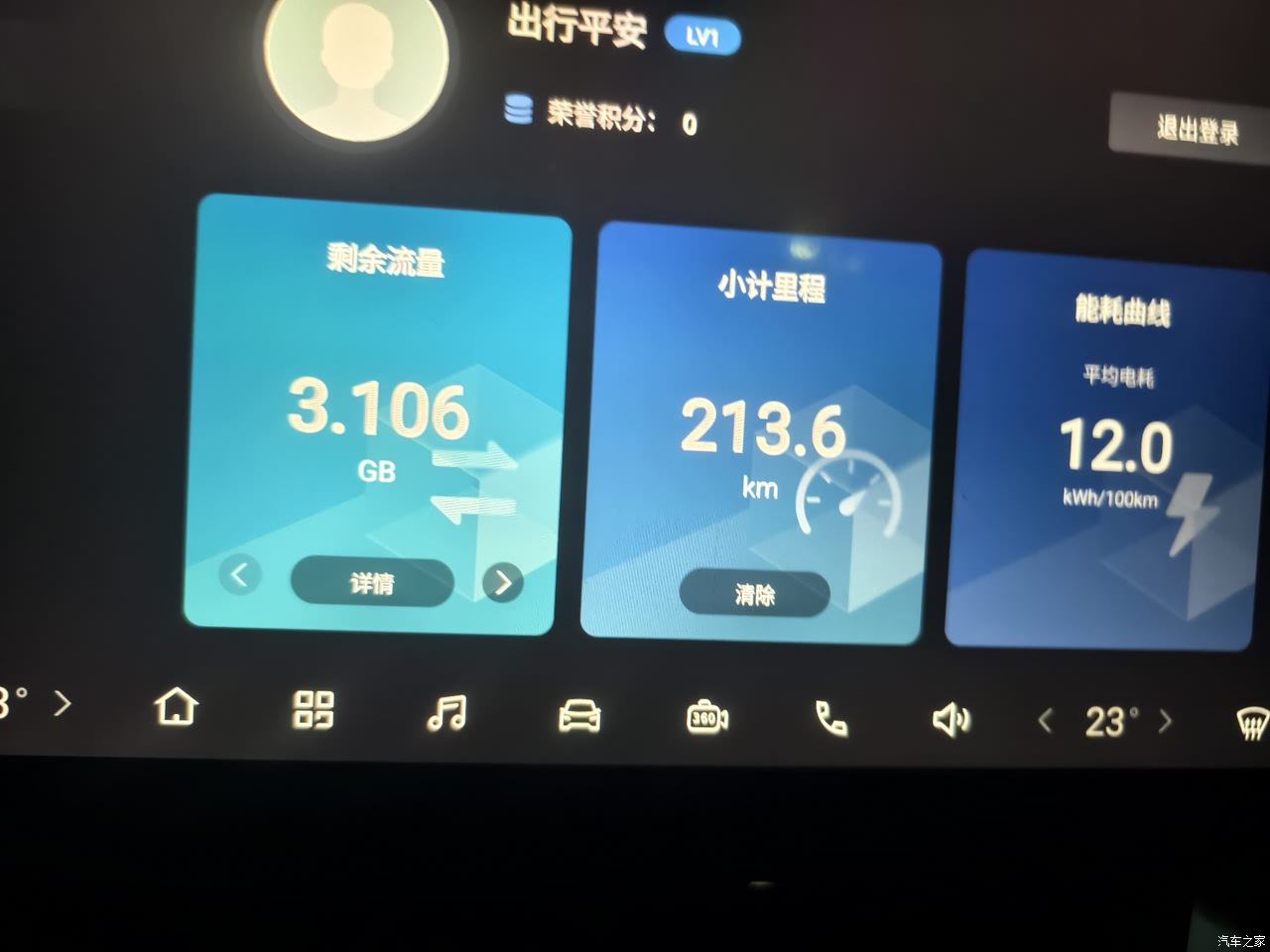This screenshot has height=952, width=1270.
Task: Open the volume control
Action: 952,720
